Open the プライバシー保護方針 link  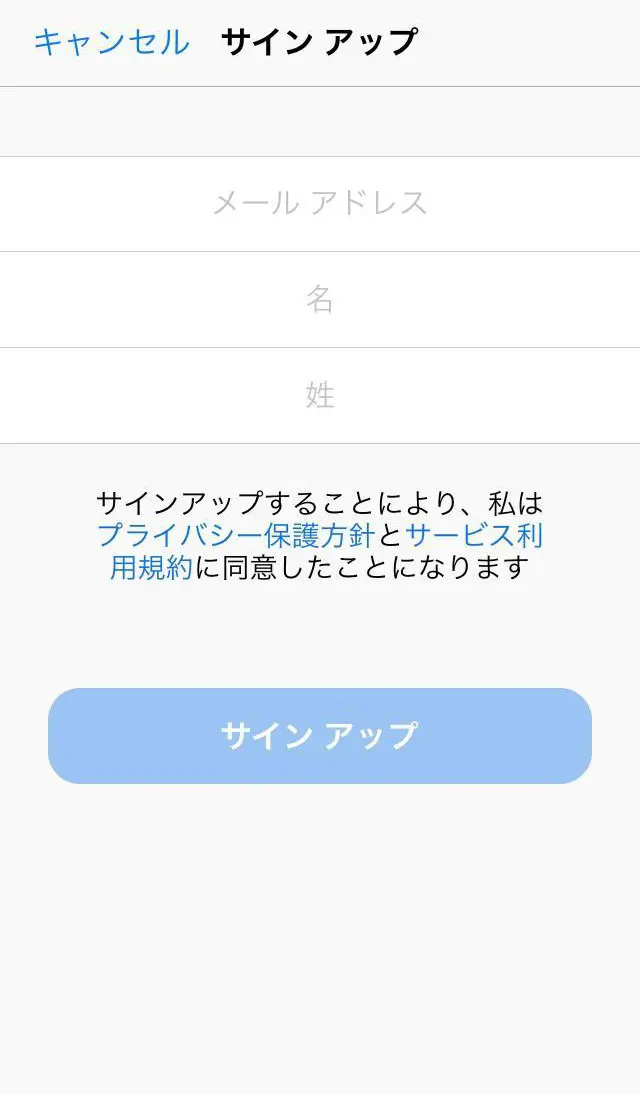[x=236, y=535]
